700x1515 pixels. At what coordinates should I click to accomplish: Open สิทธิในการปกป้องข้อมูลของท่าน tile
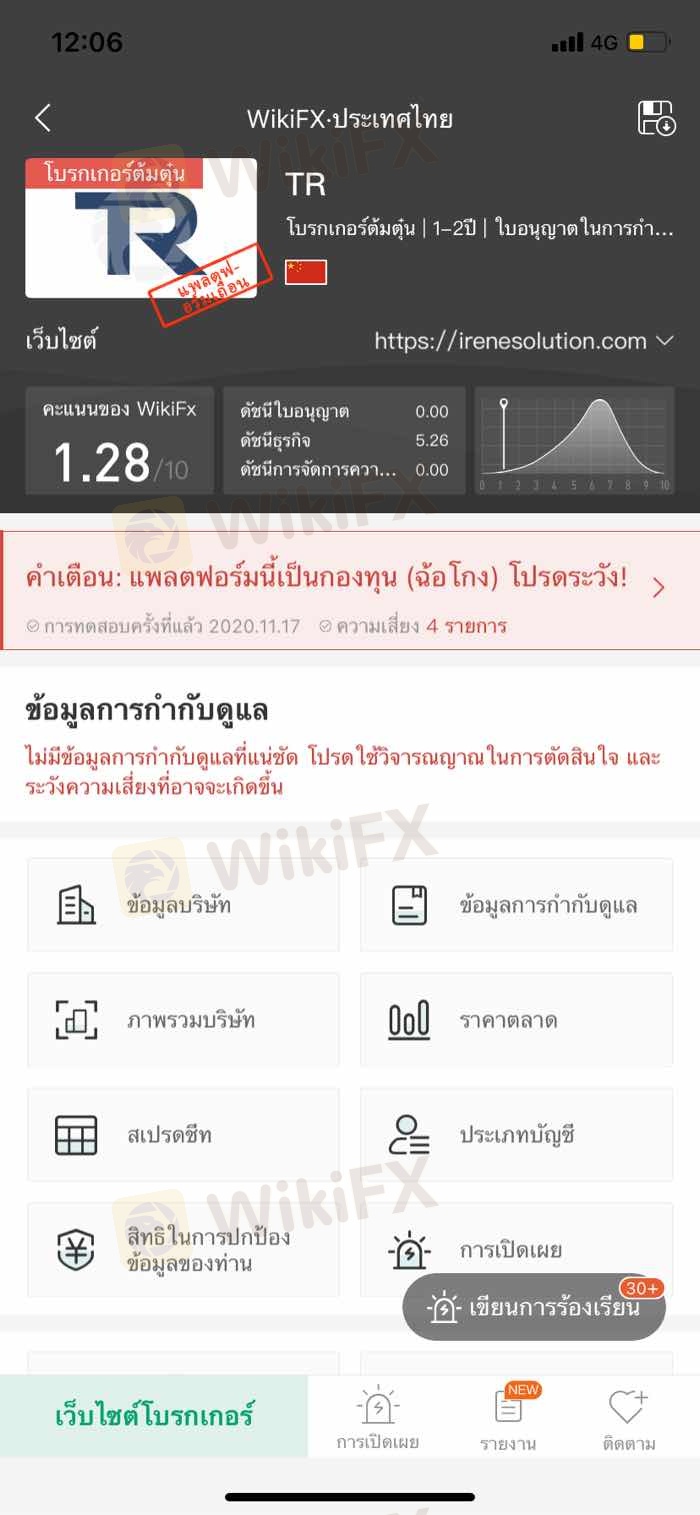(x=183, y=1250)
